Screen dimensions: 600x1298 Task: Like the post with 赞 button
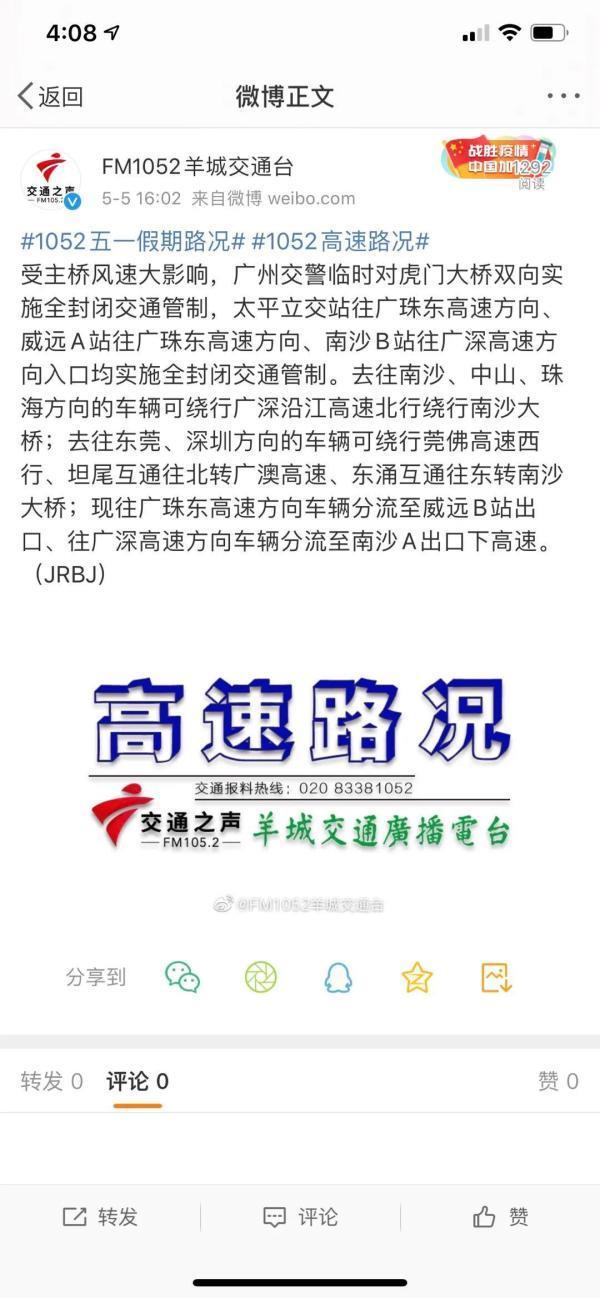500,1217
